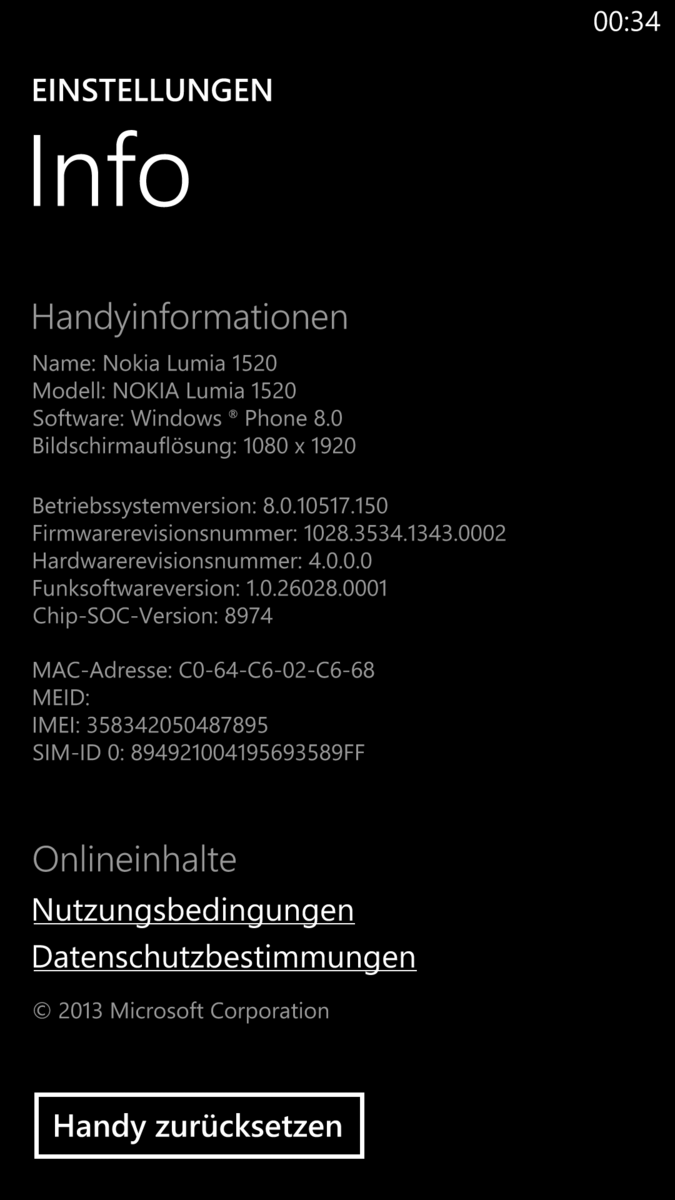Tap the Handy zurücksetzen button
The height and width of the screenshot is (1200, 675).
[x=198, y=1126]
